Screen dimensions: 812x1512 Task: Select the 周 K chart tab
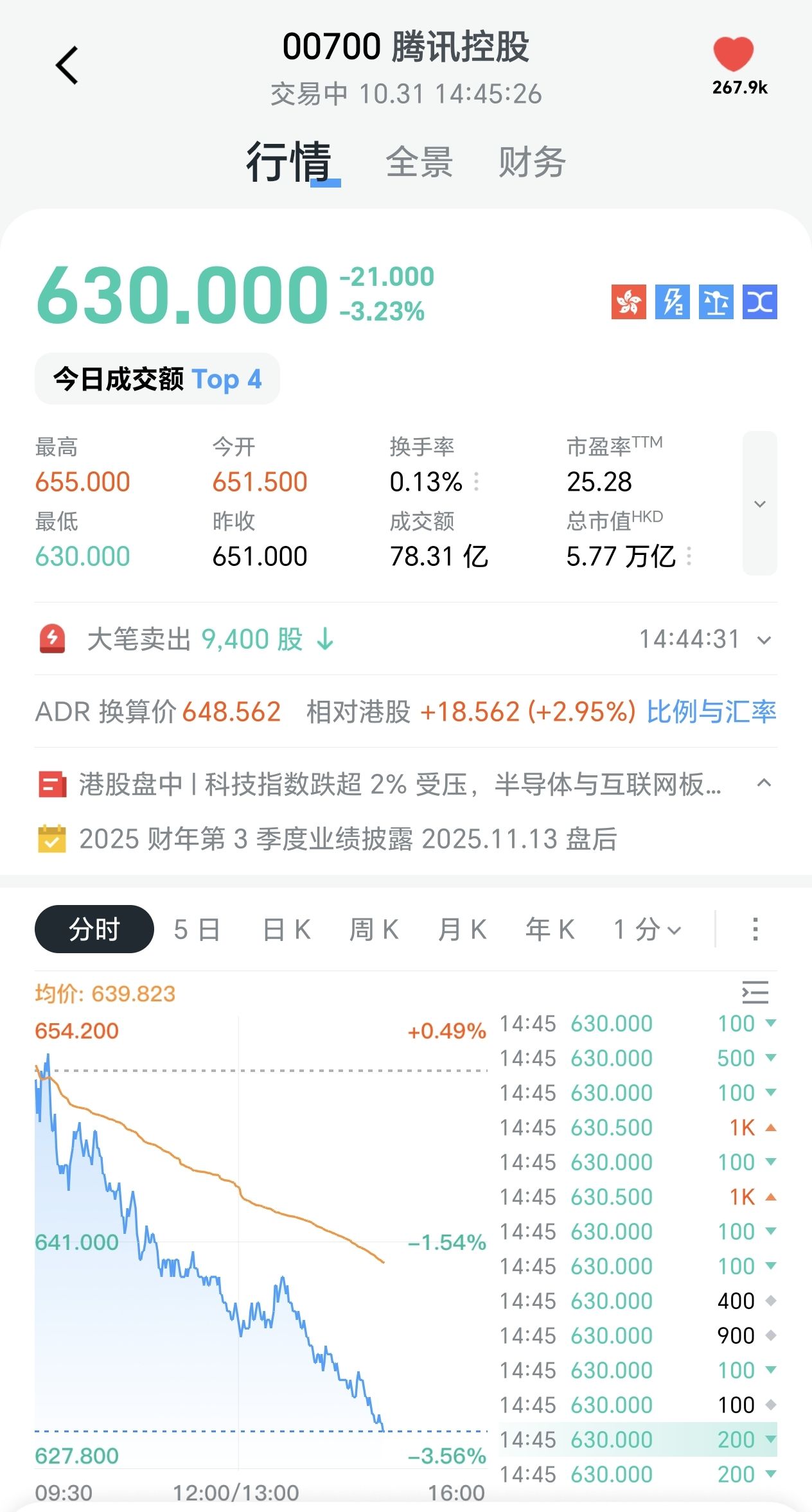(x=374, y=929)
